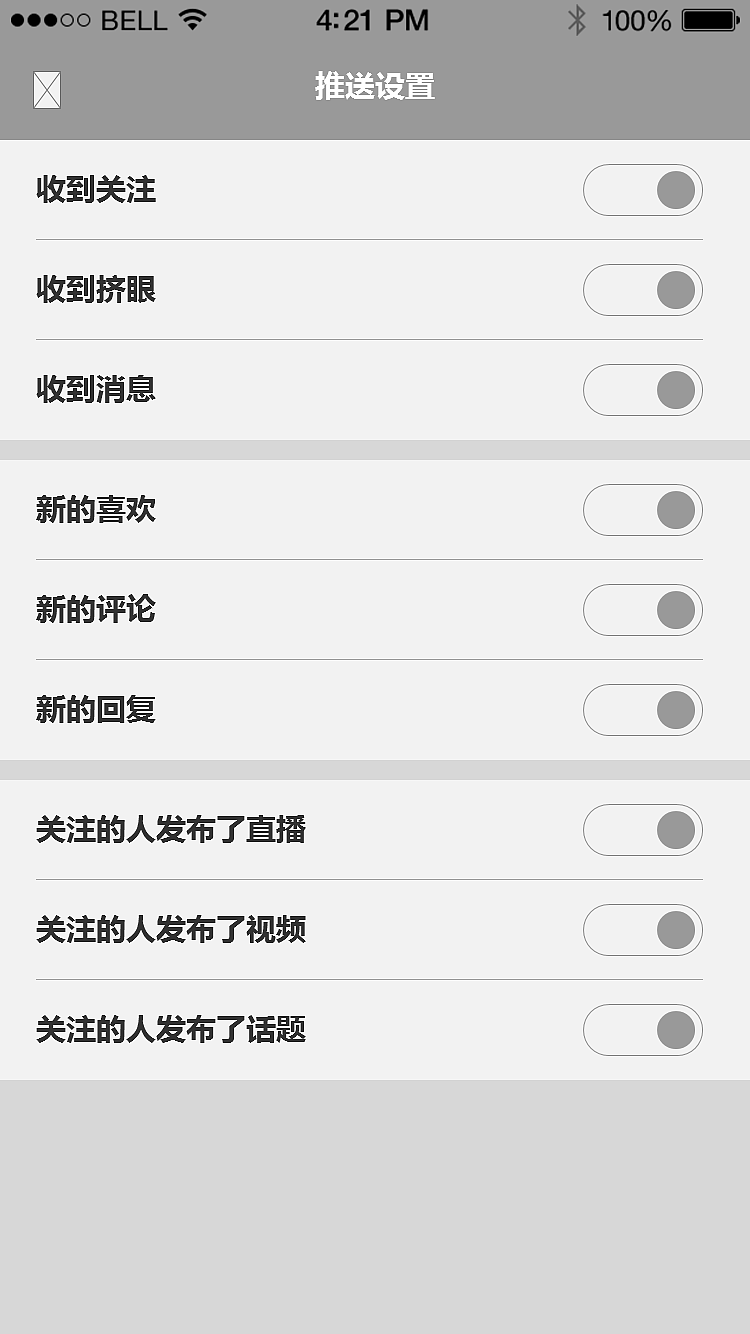Toggle the 收到挤眼 notification switch
Screen dimensions: 750x1334
click(643, 290)
